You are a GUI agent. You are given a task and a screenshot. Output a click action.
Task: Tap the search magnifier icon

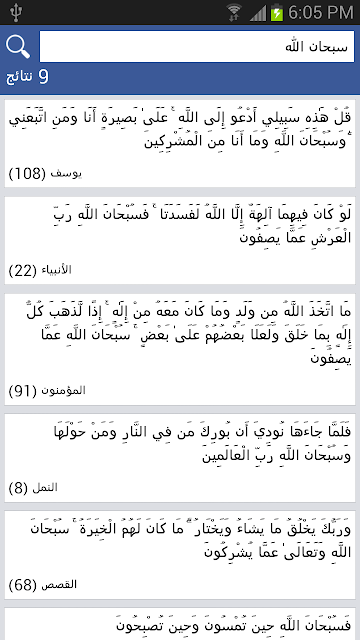point(18,47)
